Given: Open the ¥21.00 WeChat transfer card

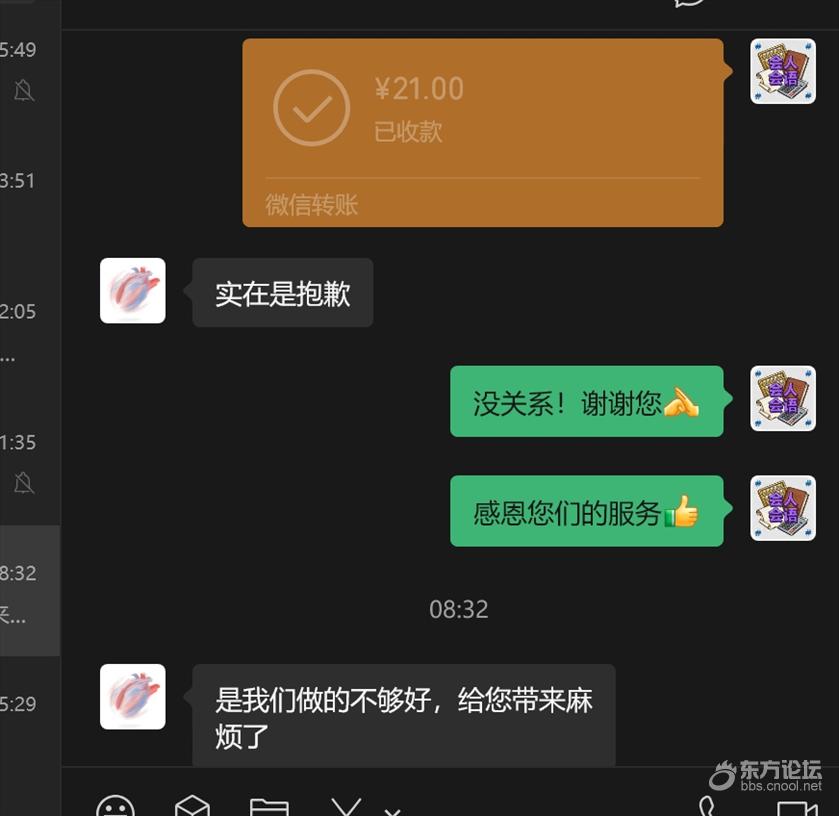Looking at the screenshot, I should coord(482,130).
